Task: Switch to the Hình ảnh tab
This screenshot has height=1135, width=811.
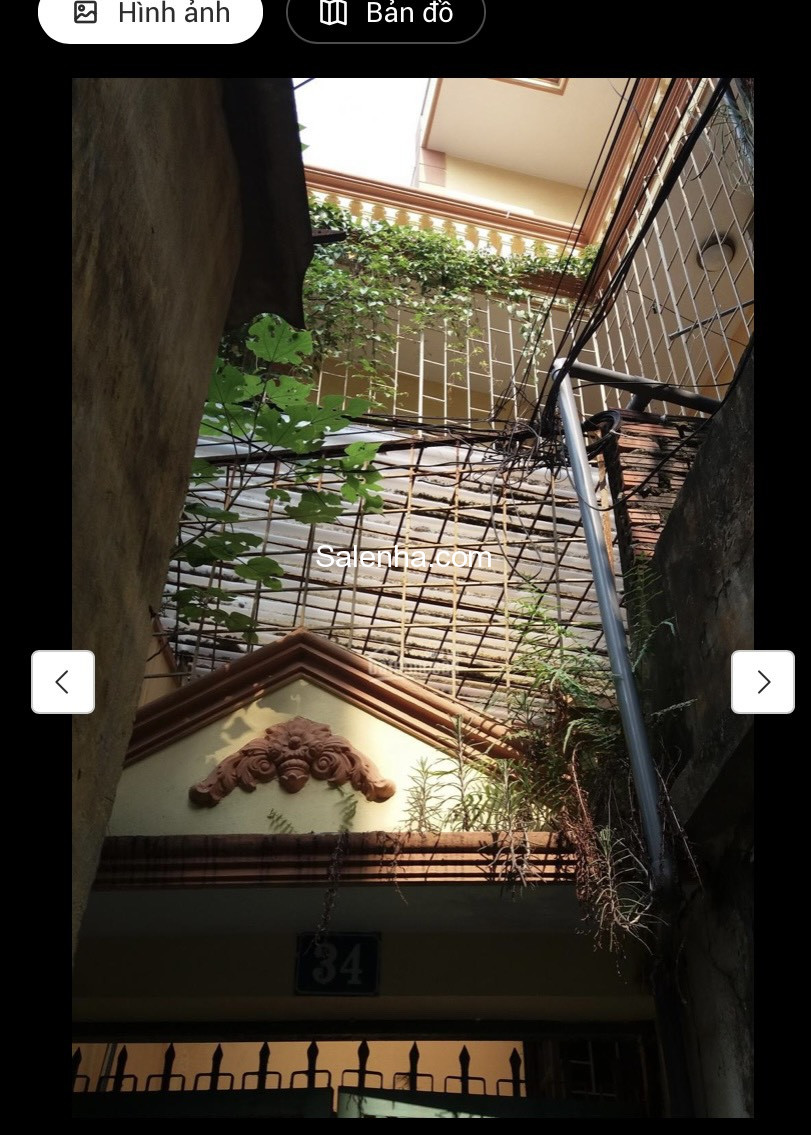Action: 150,14
